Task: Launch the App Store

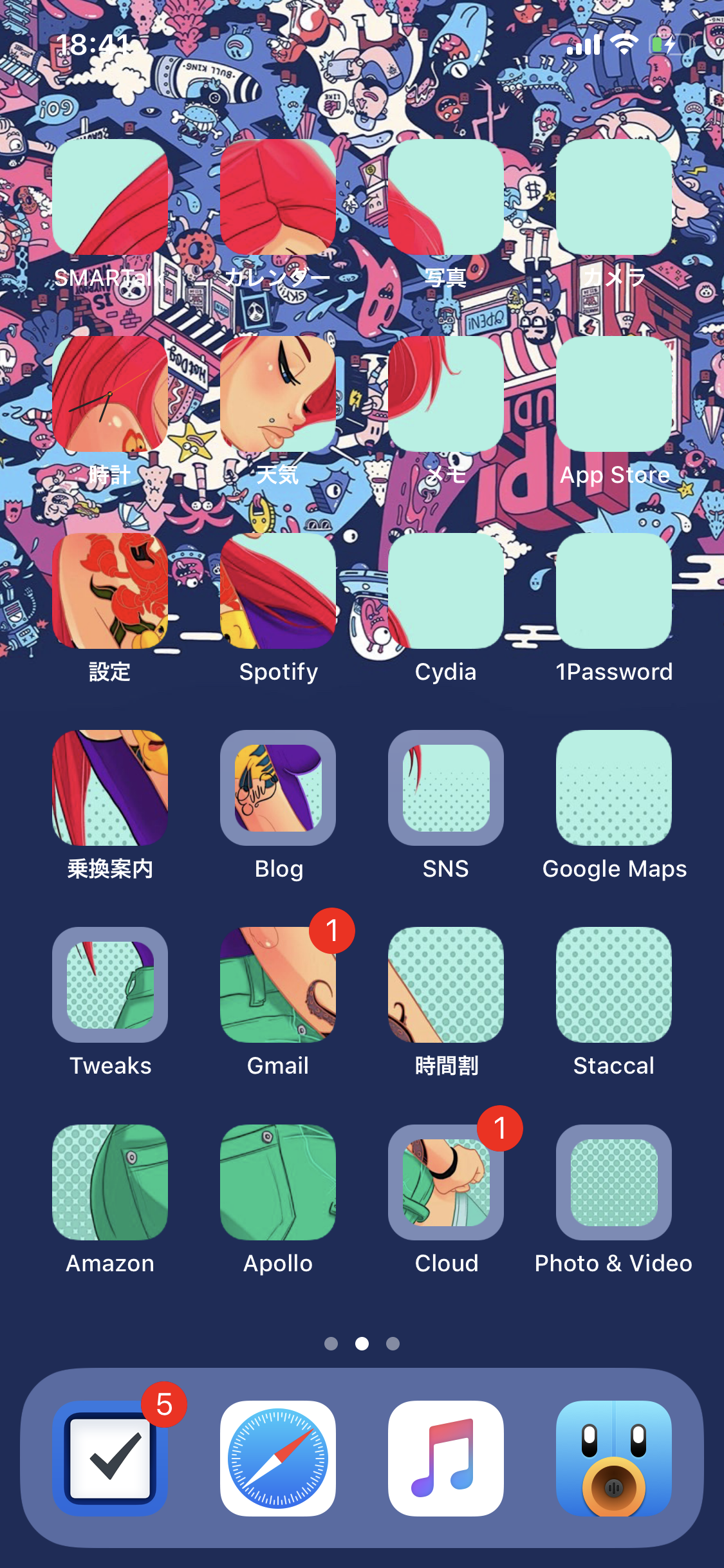Action: coord(614,394)
